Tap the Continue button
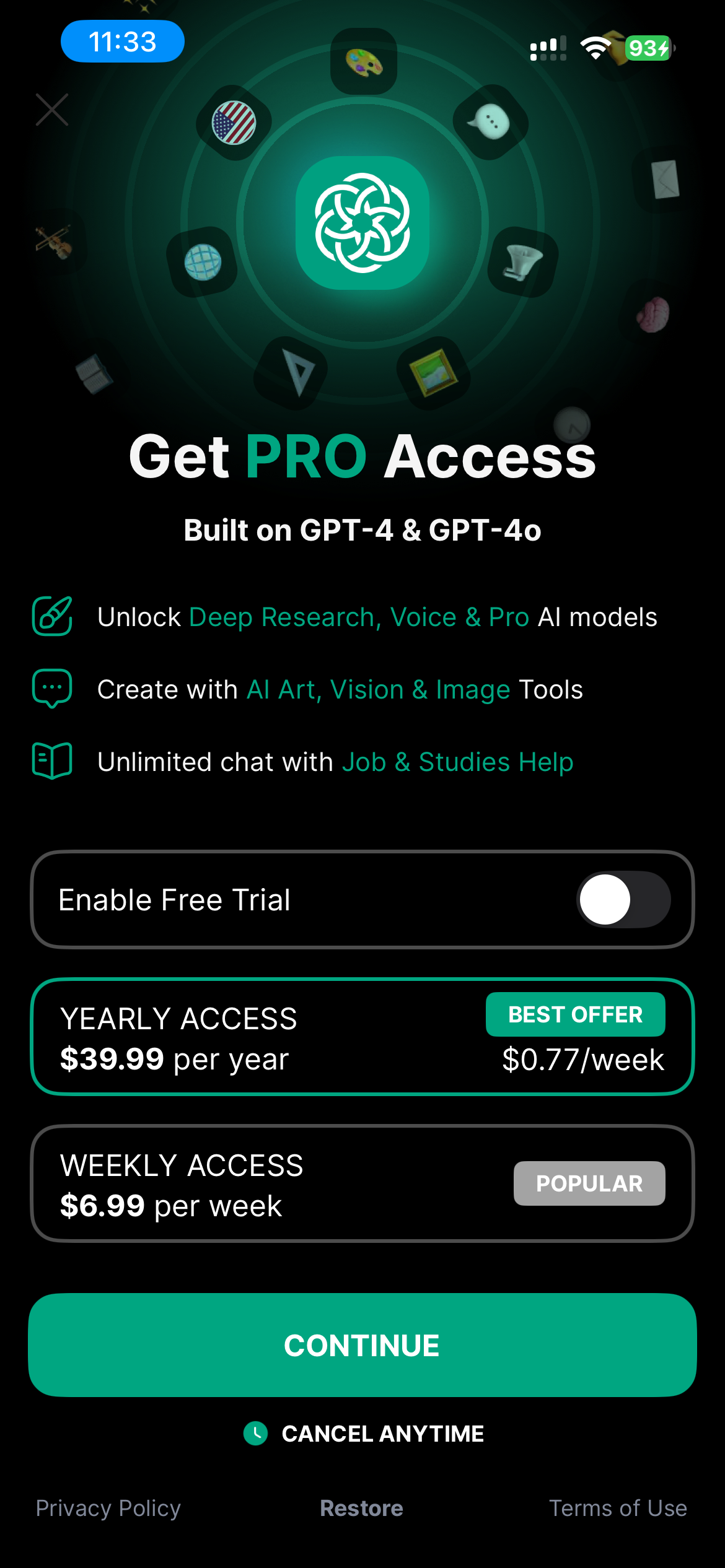Image resolution: width=725 pixels, height=1568 pixels. (x=362, y=1344)
